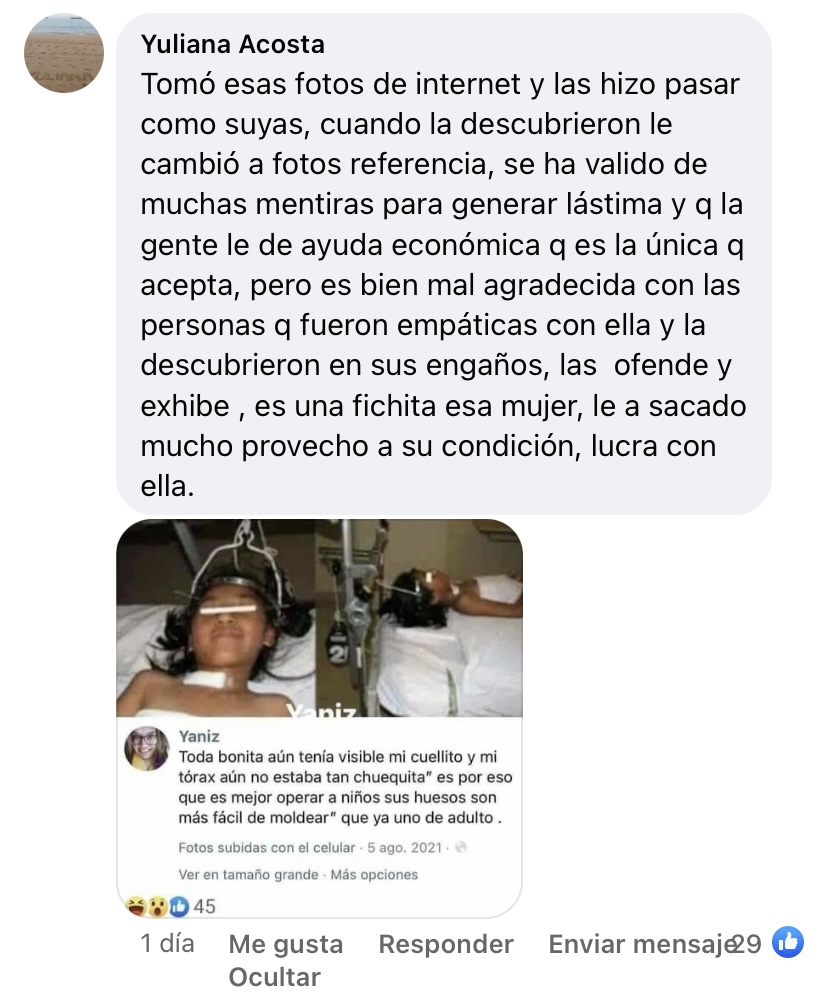Image resolution: width=828 pixels, height=1004 pixels.
Task: View the 29 reactions on this comment
Action: click(x=767, y=942)
